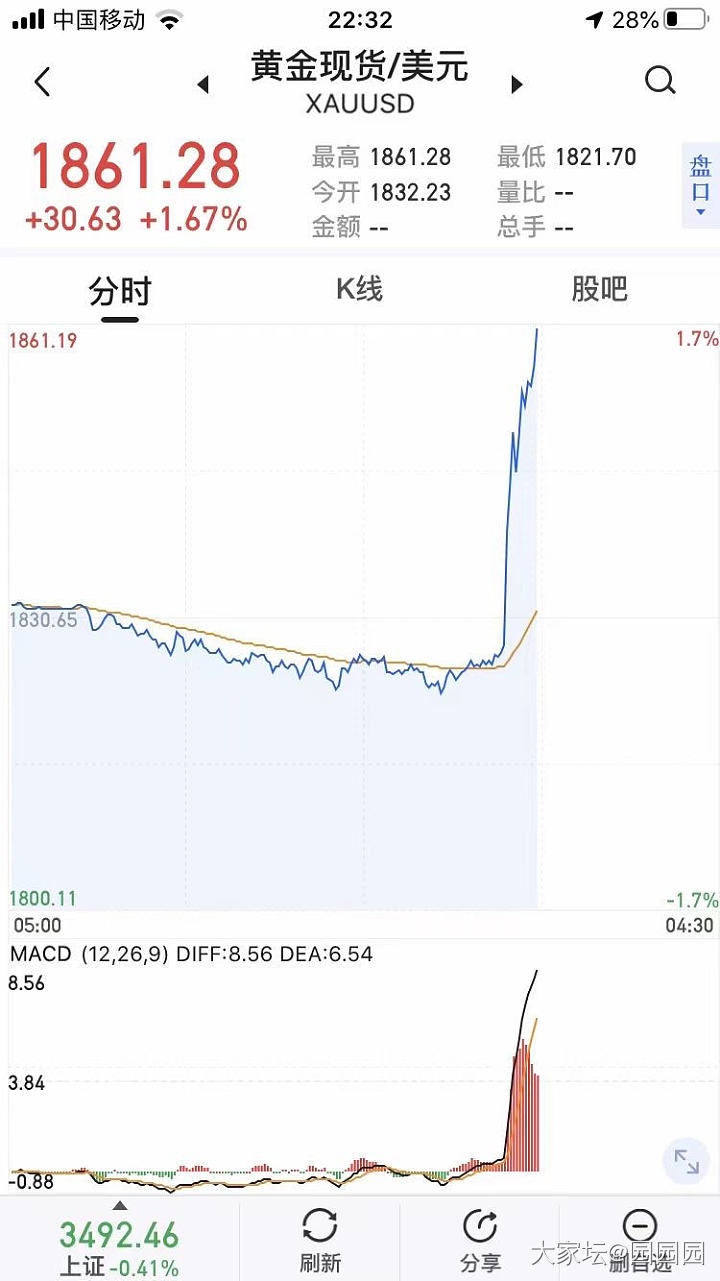Open the search magnifier
Image resolution: width=720 pixels, height=1281 pixels.
pyautogui.click(x=660, y=81)
